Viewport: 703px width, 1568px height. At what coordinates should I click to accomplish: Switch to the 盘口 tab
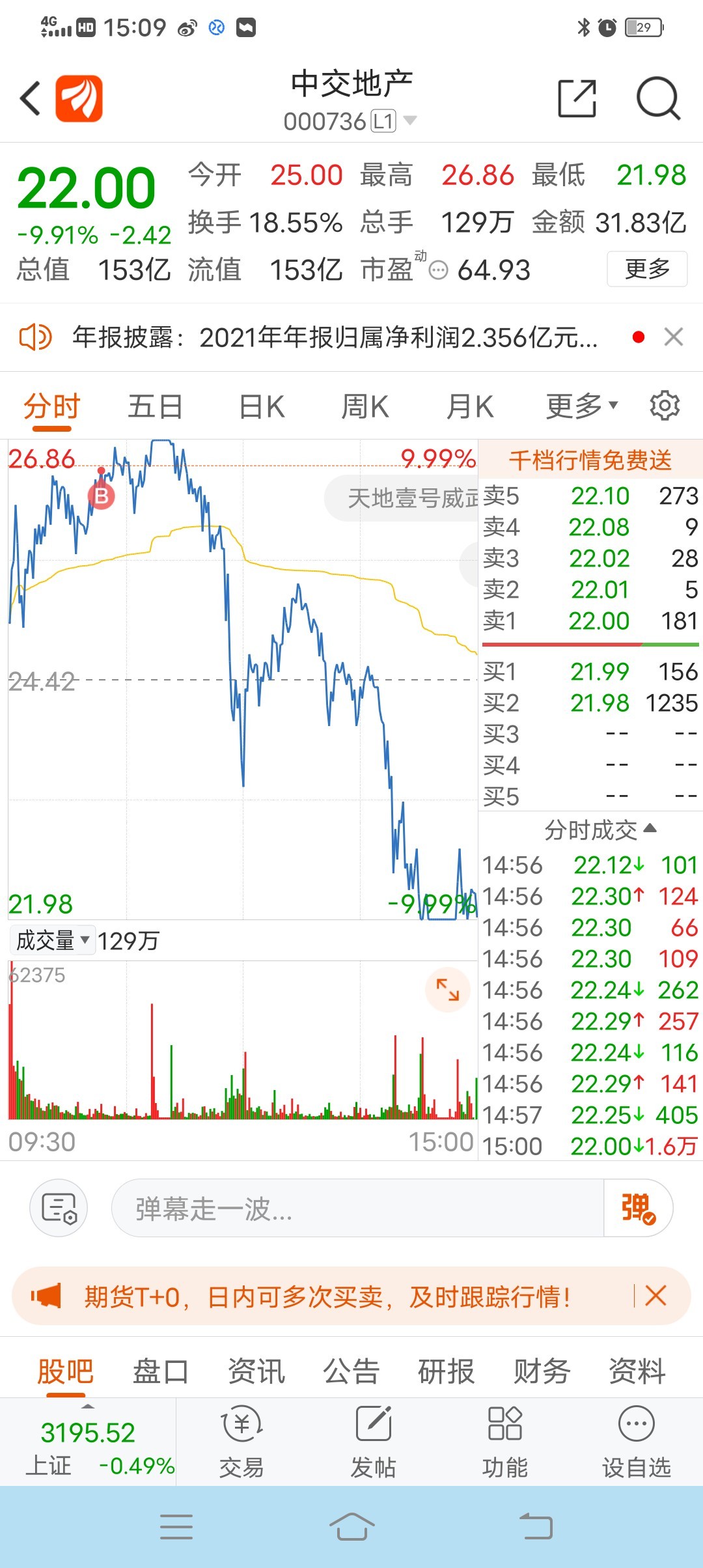point(160,1372)
